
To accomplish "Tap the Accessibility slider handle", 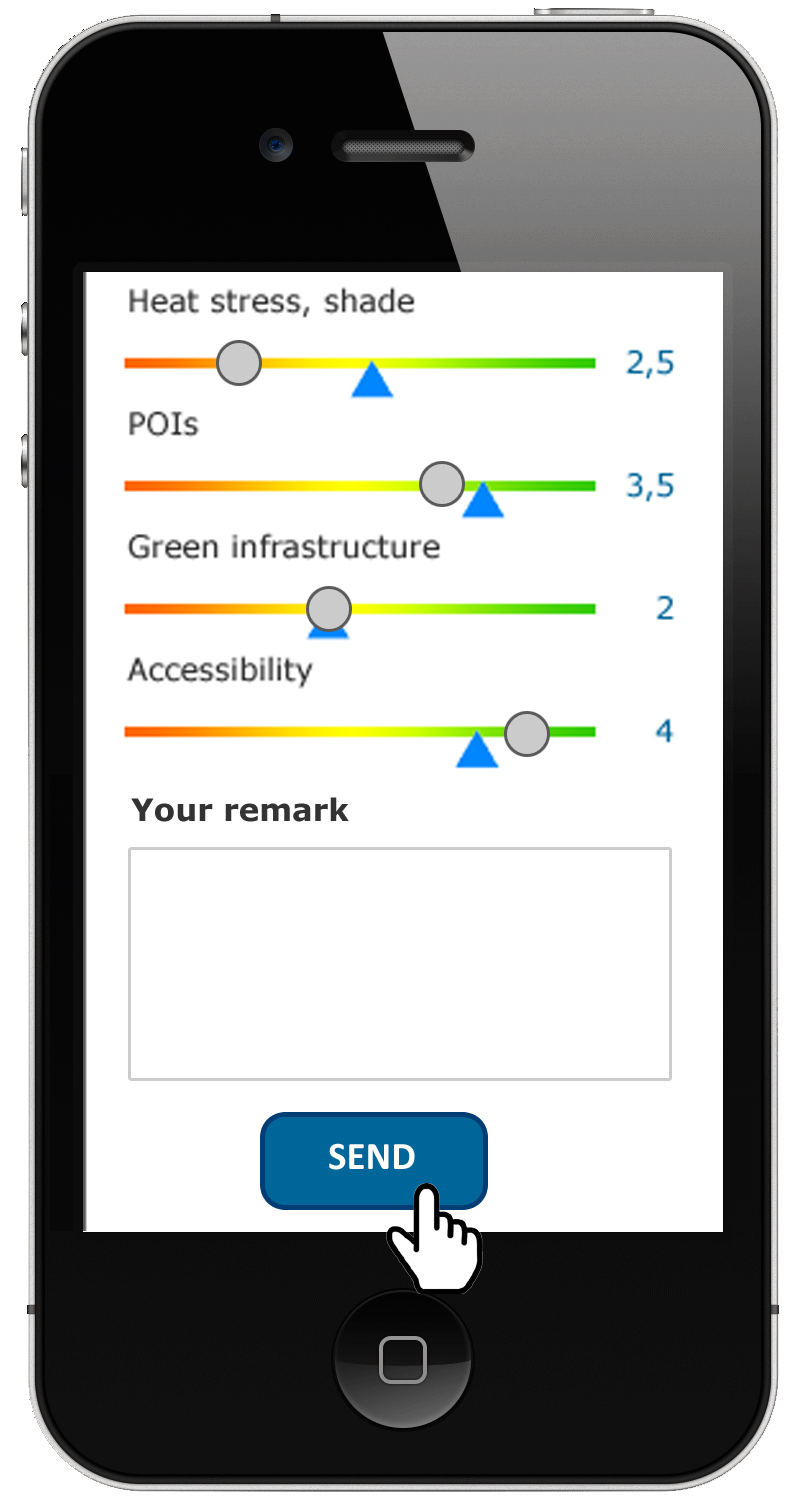I will tap(526, 733).
